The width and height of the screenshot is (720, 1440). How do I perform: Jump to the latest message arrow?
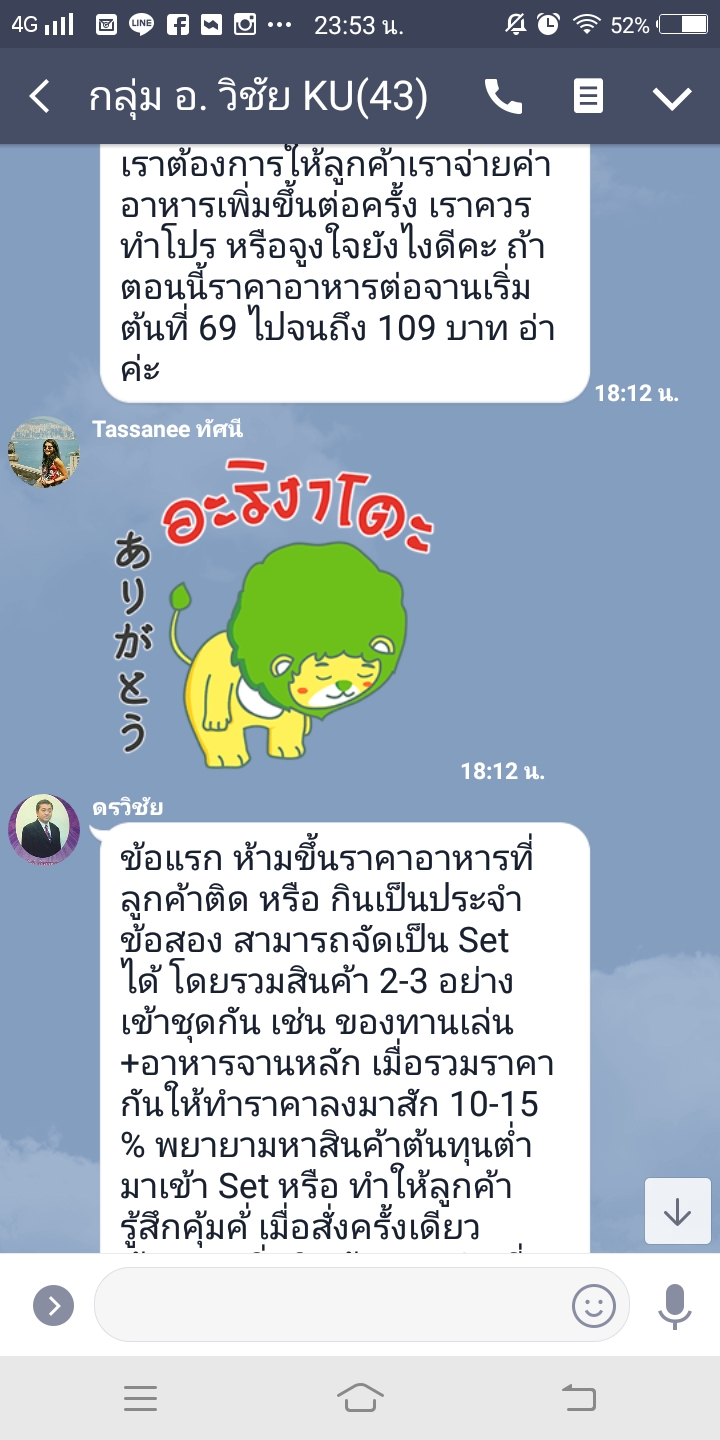click(677, 1213)
